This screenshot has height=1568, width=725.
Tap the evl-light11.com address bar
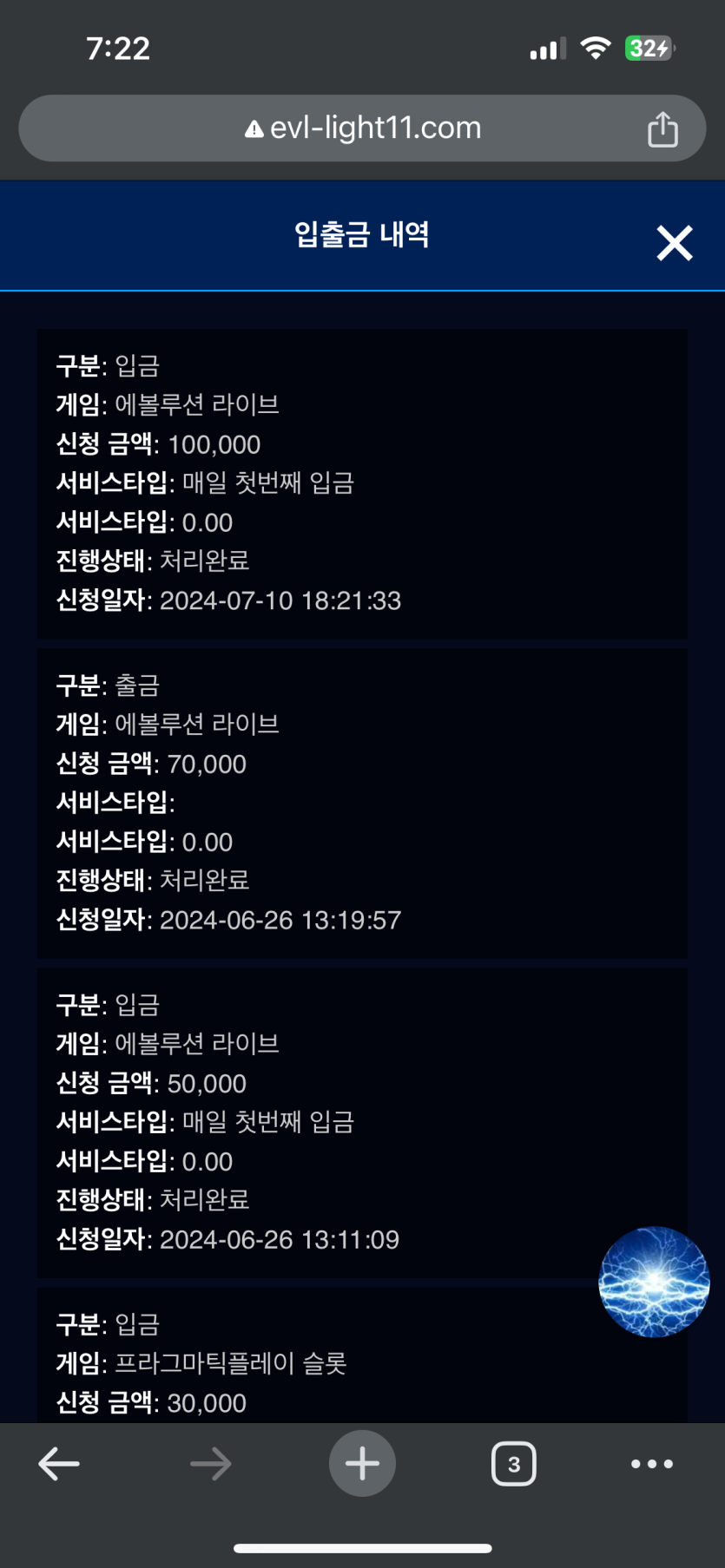click(363, 128)
